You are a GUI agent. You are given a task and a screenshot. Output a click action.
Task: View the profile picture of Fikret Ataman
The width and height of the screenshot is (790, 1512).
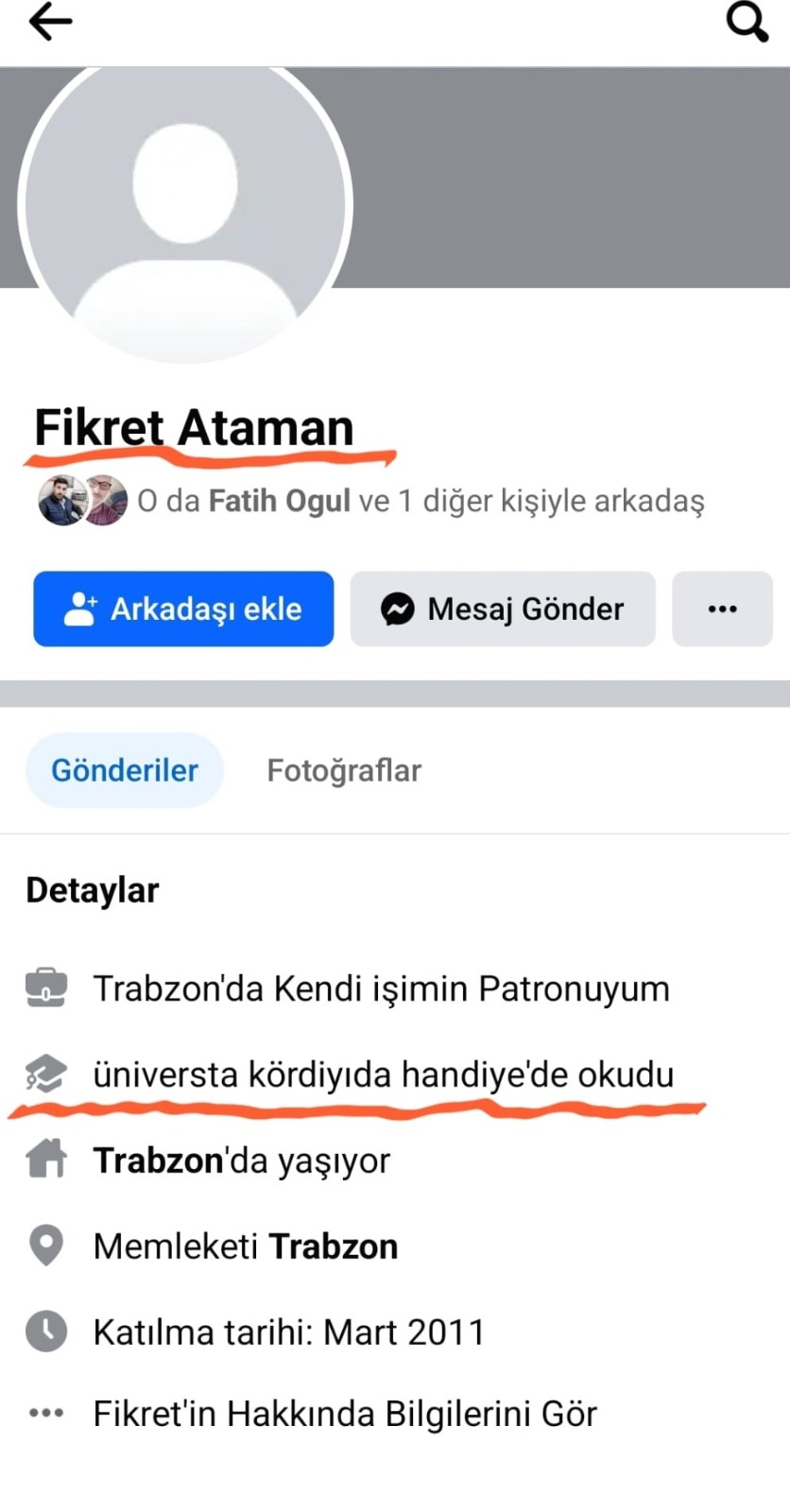pyautogui.click(x=185, y=203)
